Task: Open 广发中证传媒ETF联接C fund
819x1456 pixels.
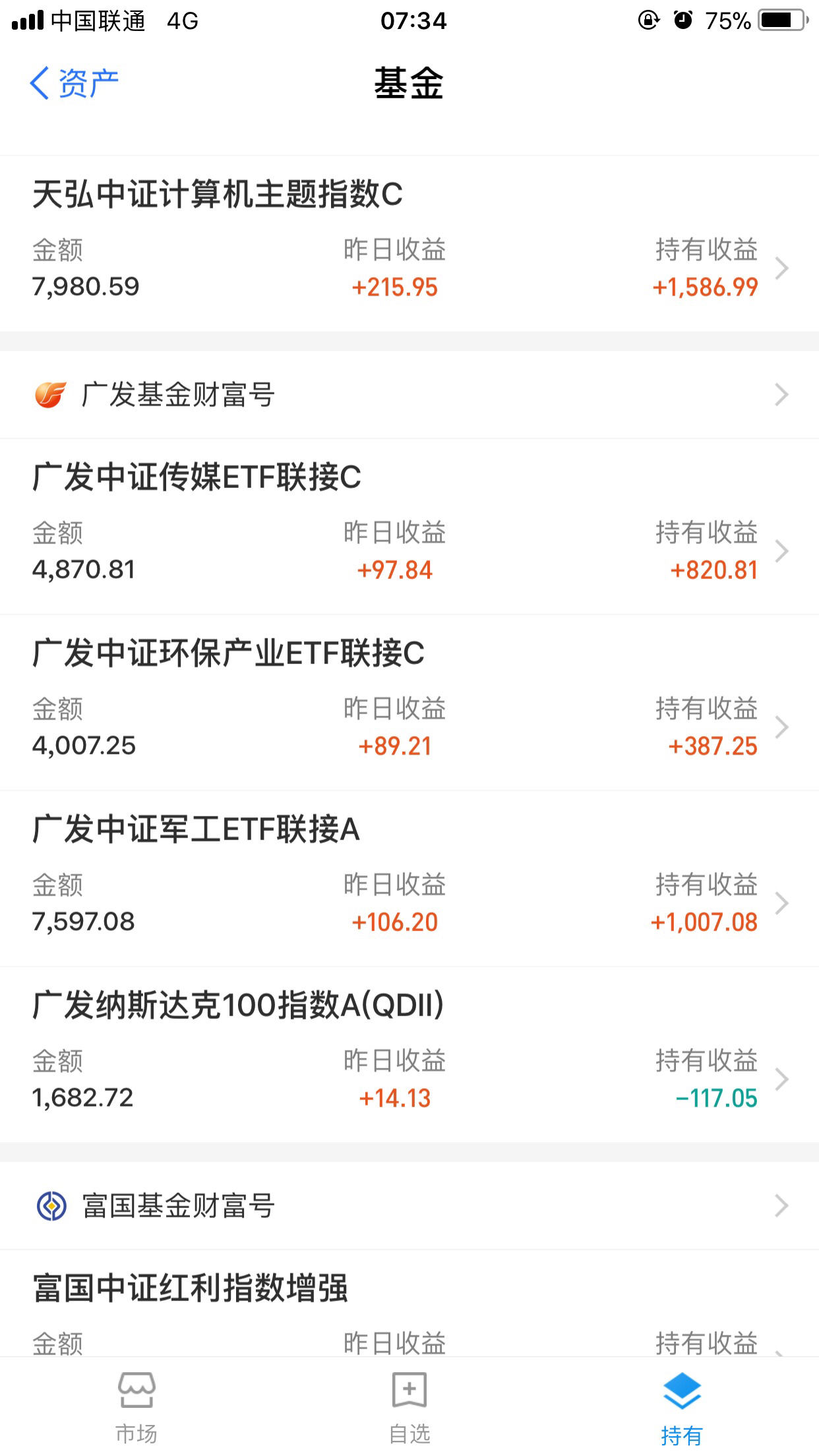Action: pyautogui.click(x=409, y=527)
